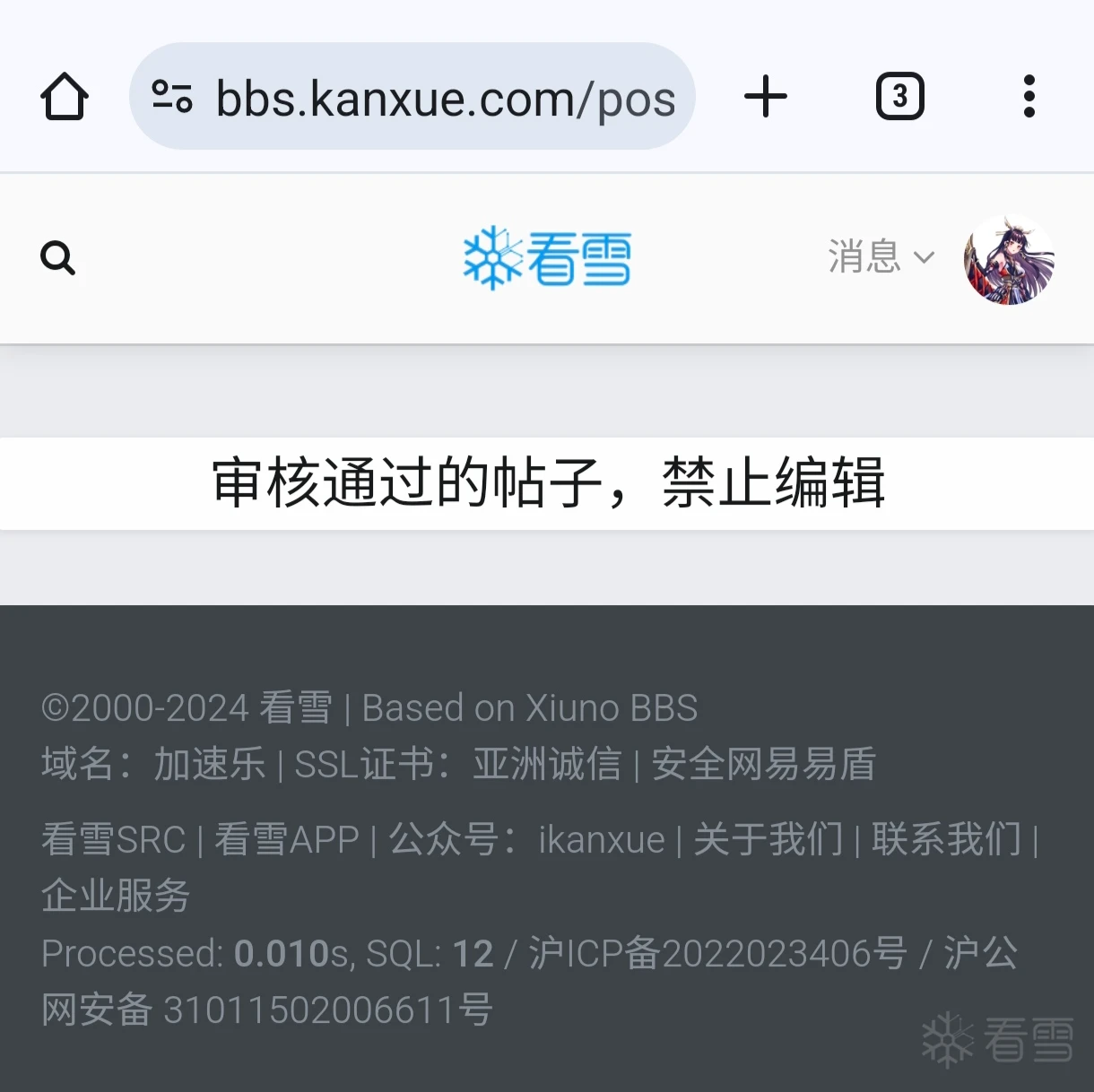Viewport: 1094px width, 1092px height.
Task: Open the 企业服务 link
Action: 116,896
